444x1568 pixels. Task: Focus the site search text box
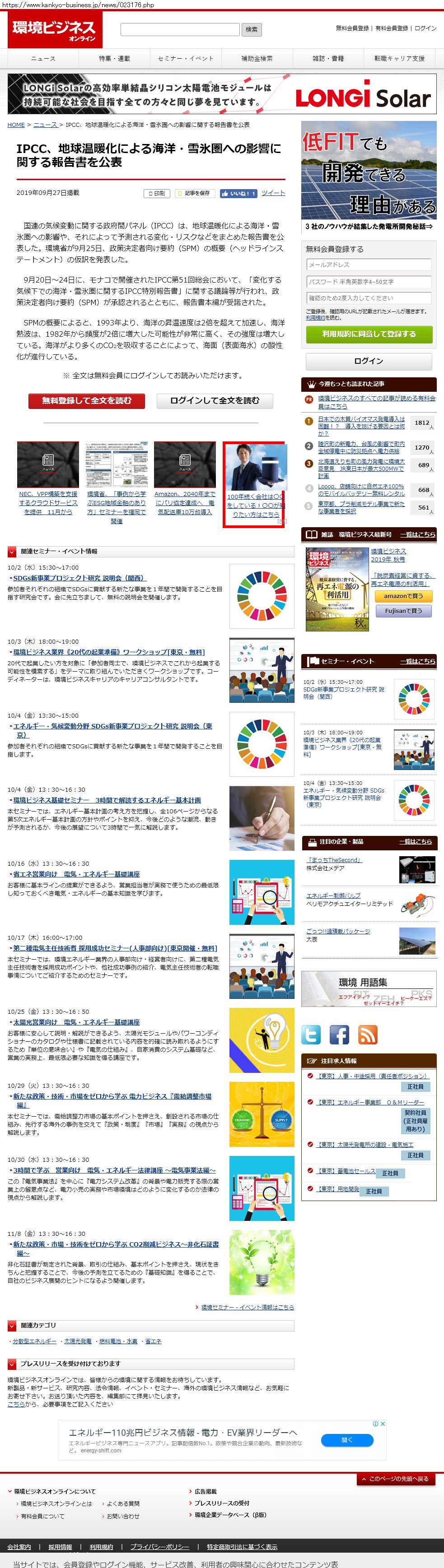tap(180, 29)
